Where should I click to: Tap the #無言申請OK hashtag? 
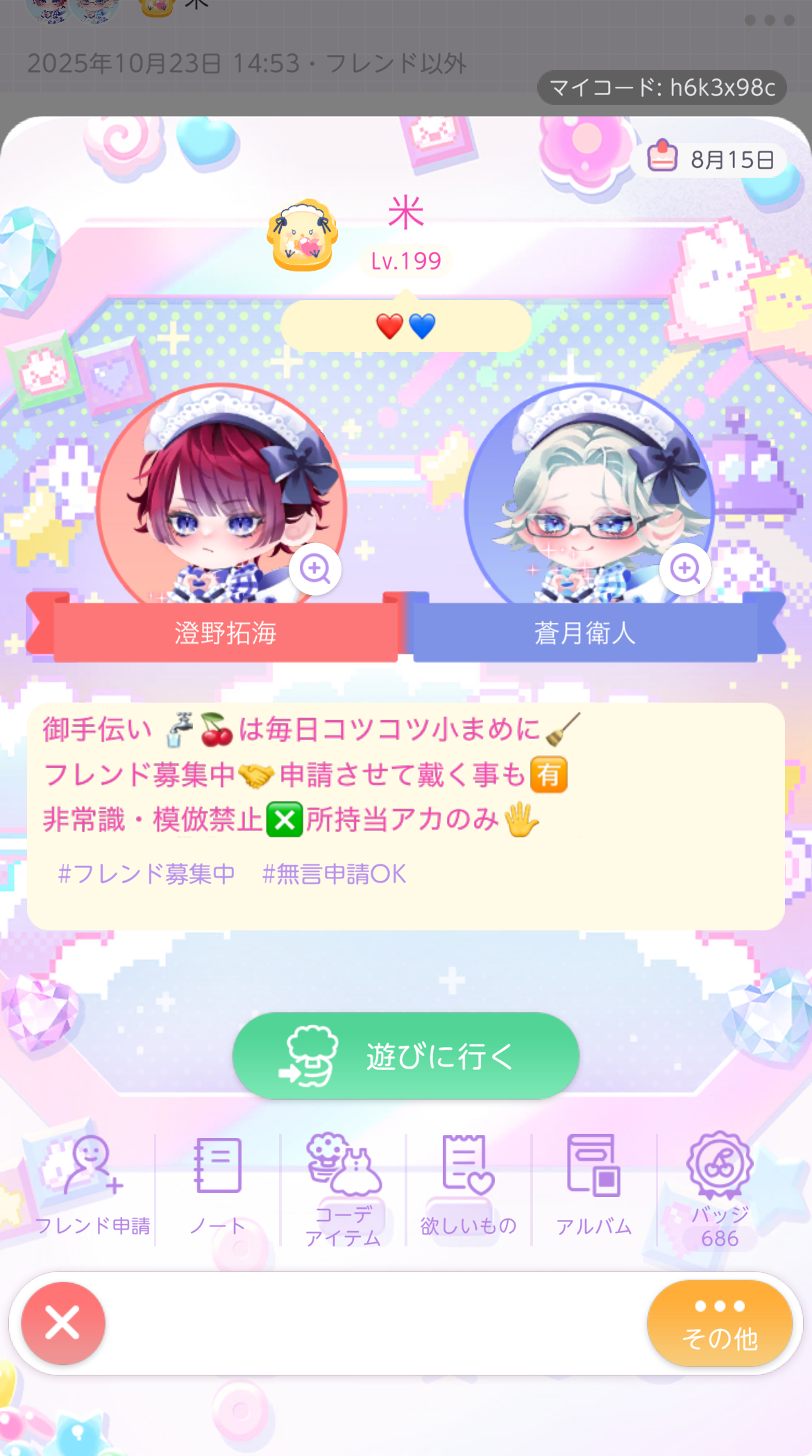click(334, 873)
